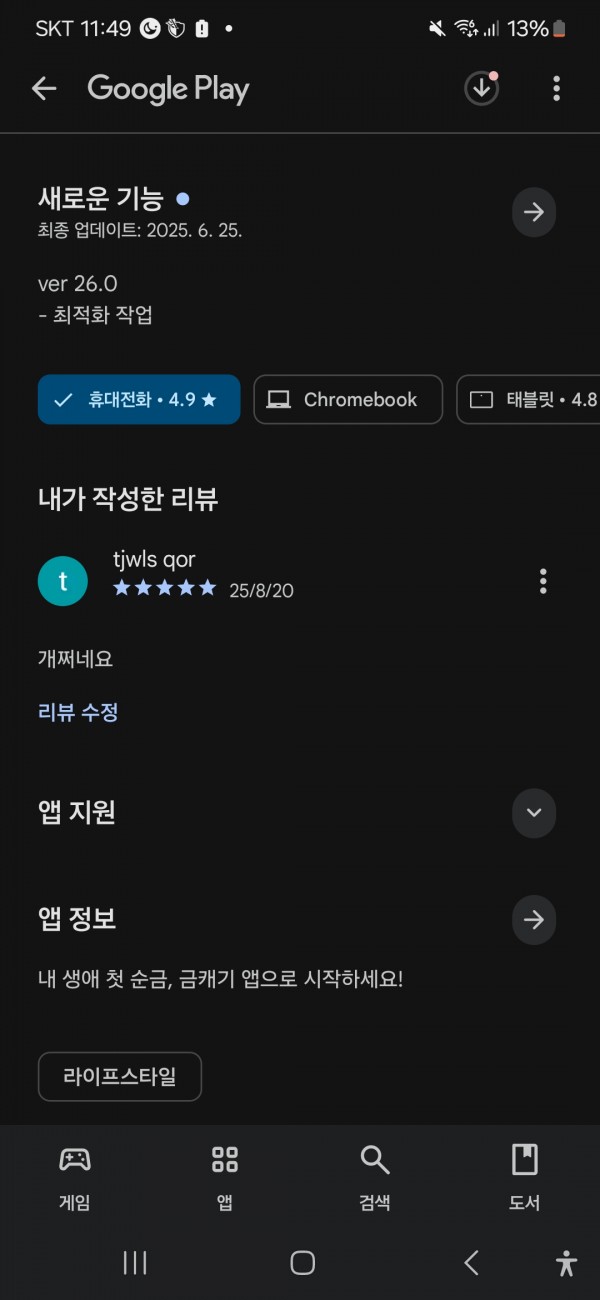Select the Chromebook chip

point(348,400)
